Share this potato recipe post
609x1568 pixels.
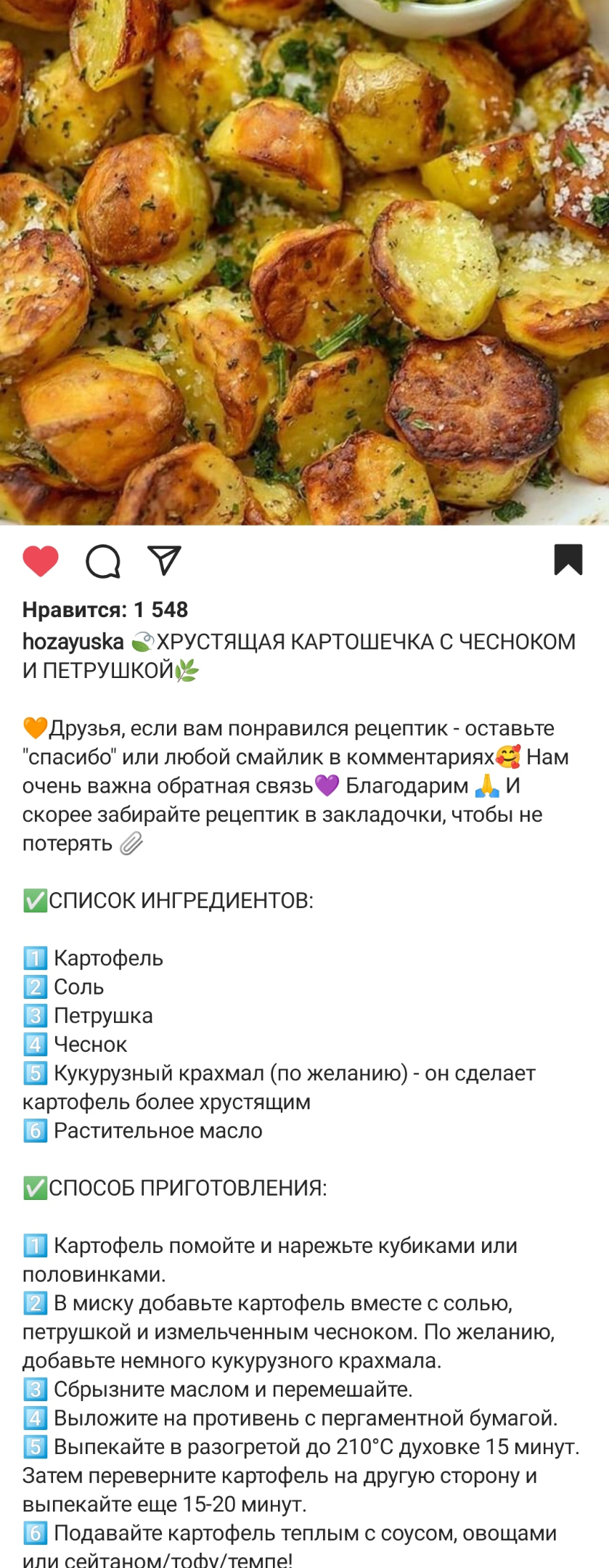164,560
